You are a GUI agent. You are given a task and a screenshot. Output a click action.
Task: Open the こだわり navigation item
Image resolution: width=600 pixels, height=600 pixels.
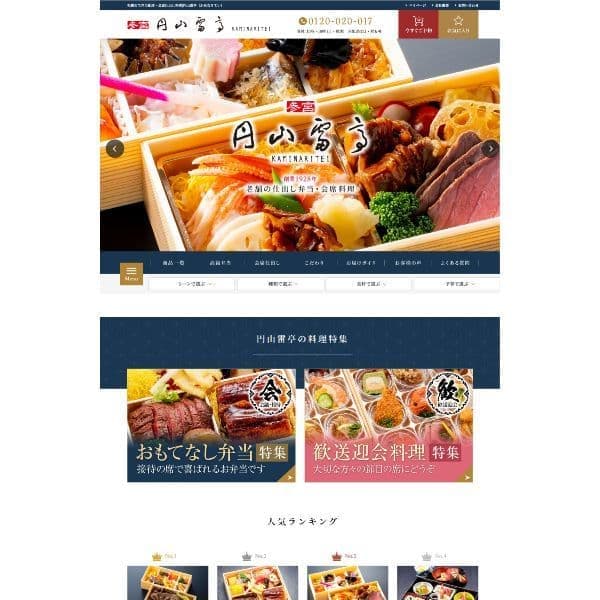(315, 263)
